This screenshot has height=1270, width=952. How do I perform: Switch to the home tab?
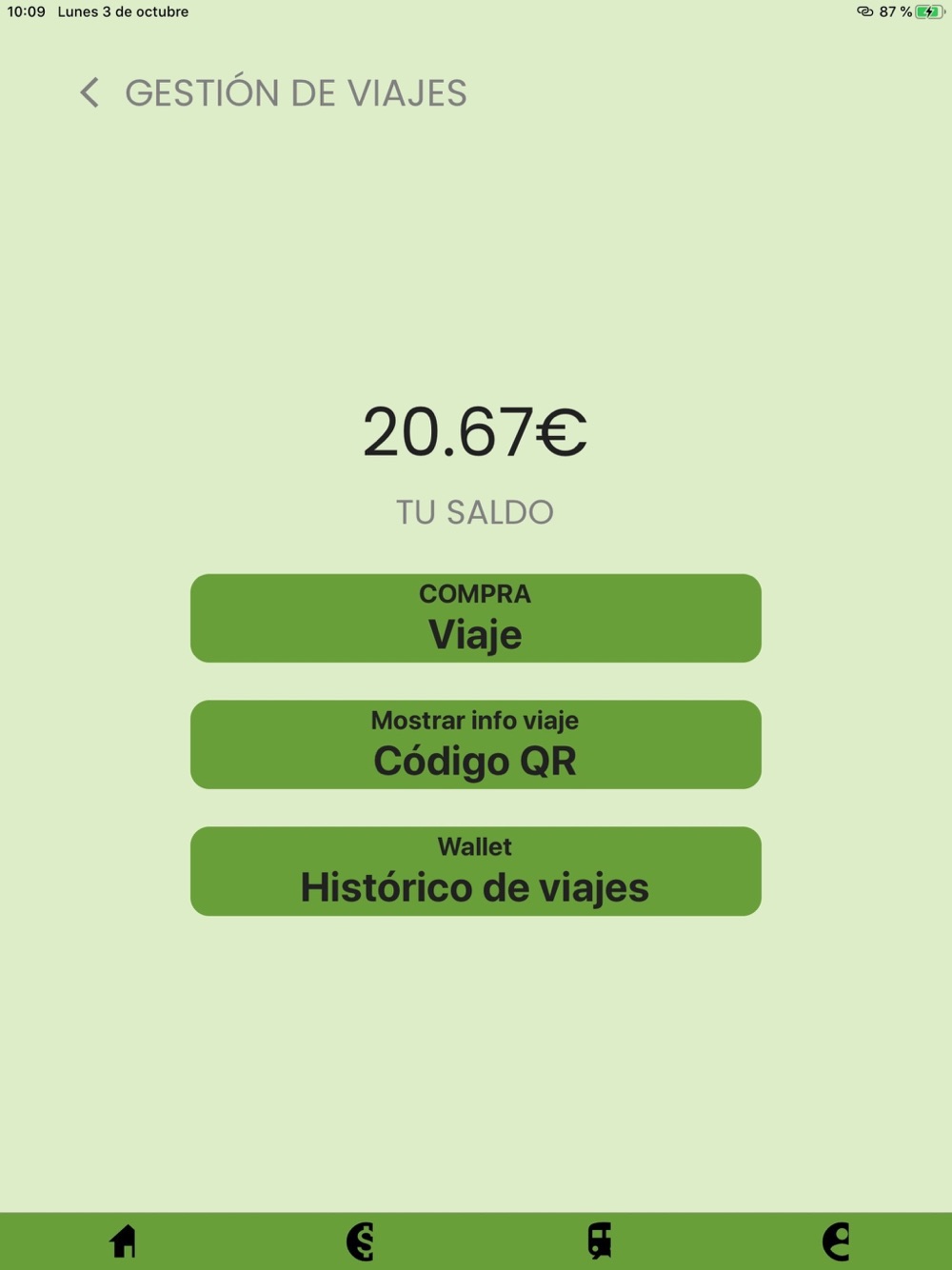[123, 1241]
